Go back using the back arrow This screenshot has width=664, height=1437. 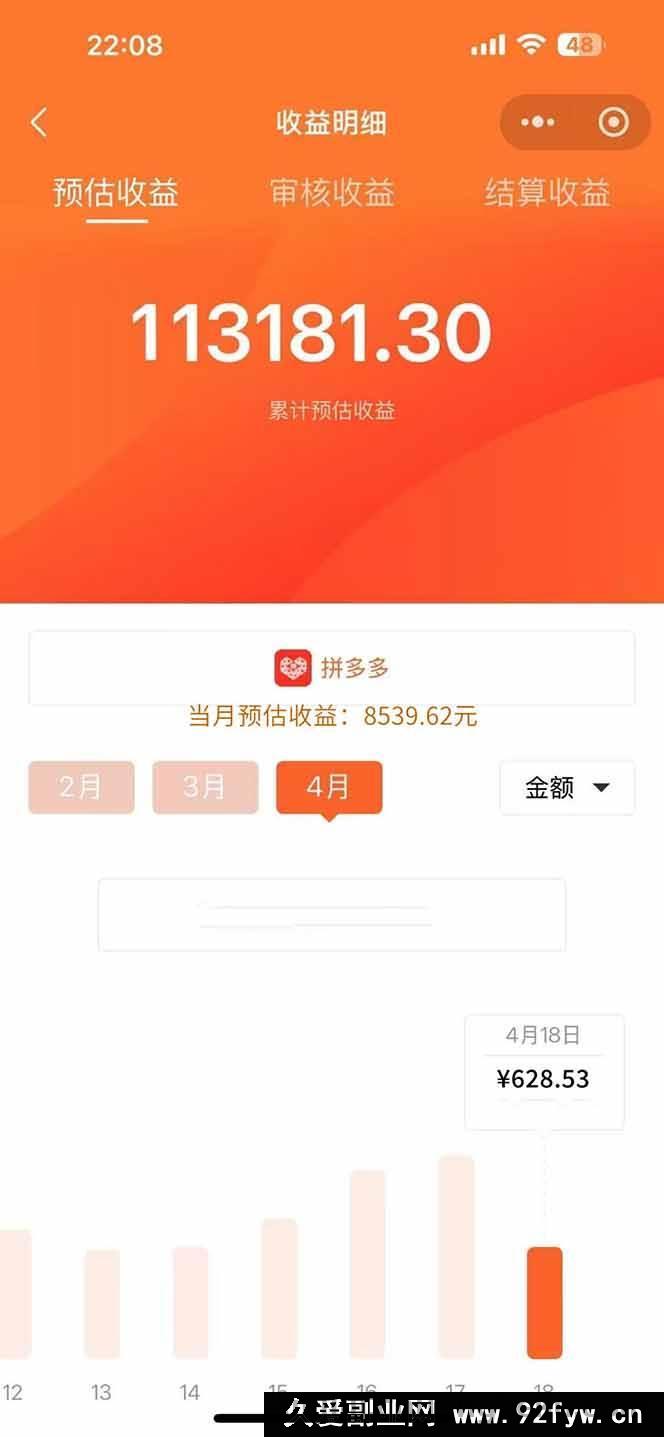[x=39, y=123]
